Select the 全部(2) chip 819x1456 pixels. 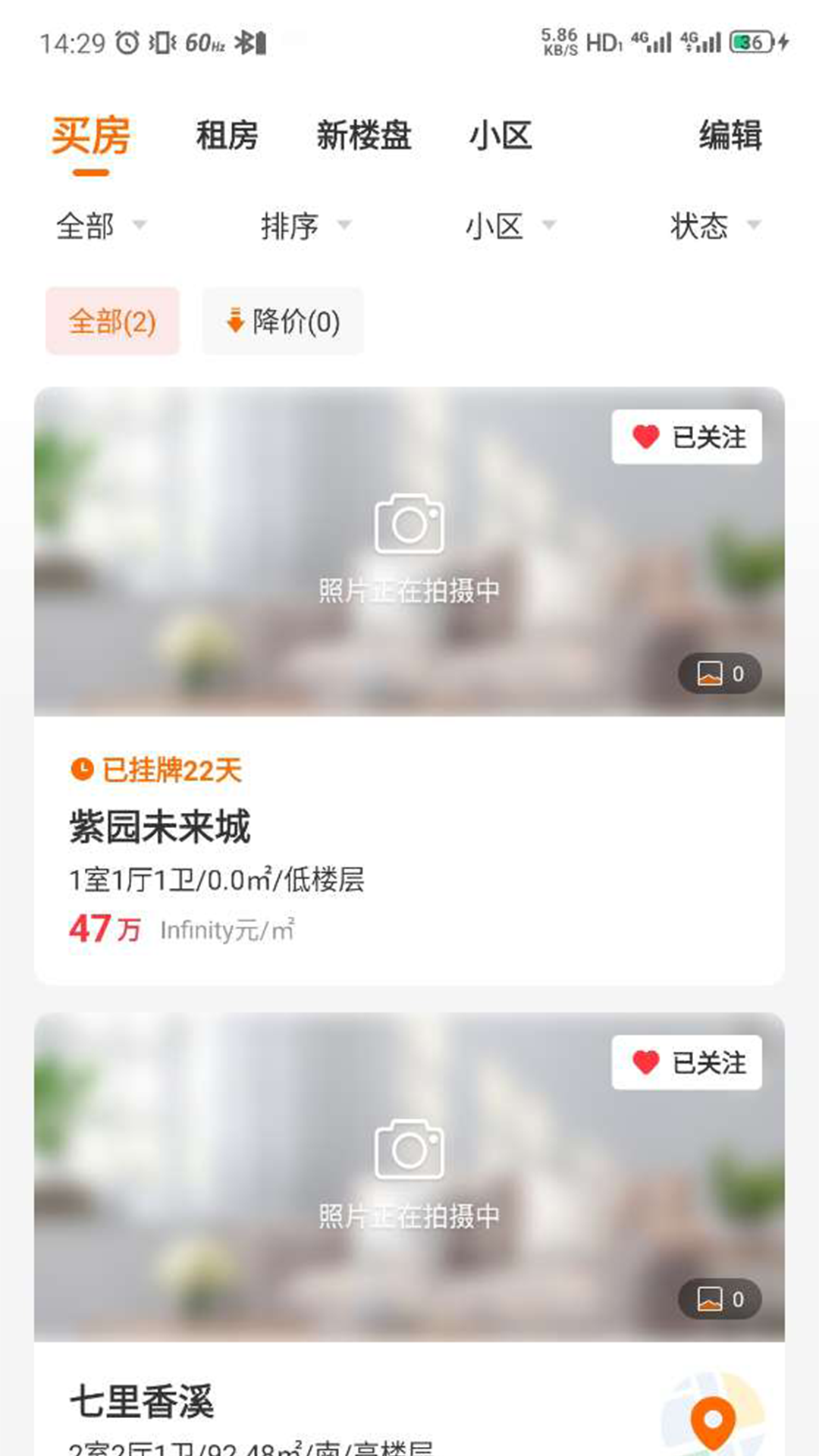(112, 322)
